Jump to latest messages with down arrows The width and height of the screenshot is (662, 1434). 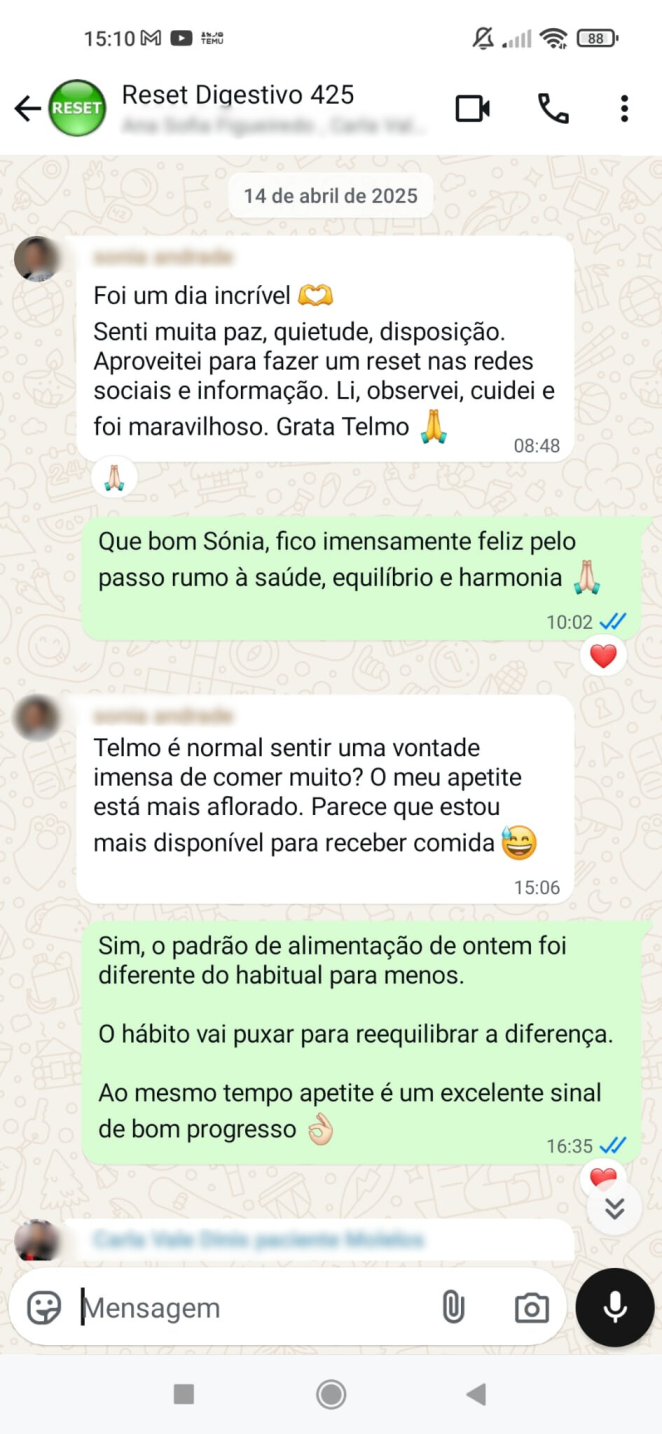point(614,1208)
